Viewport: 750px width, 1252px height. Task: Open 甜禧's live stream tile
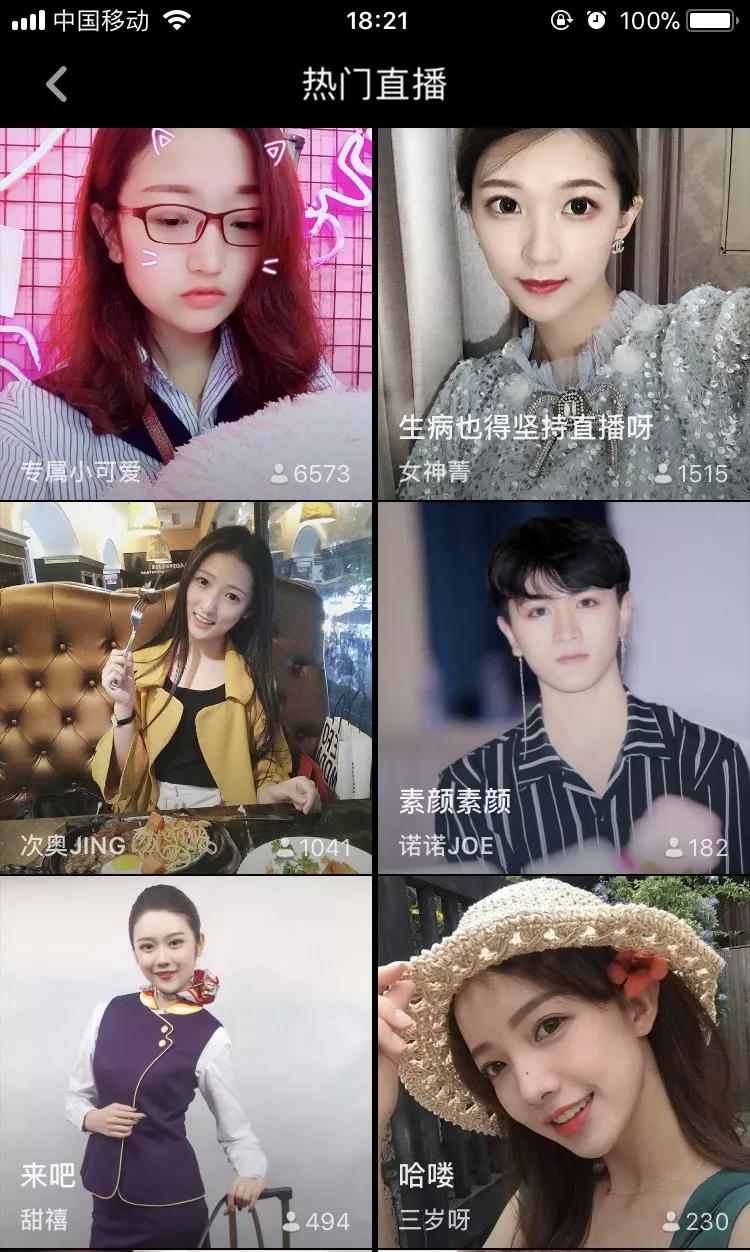(x=186, y=1062)
